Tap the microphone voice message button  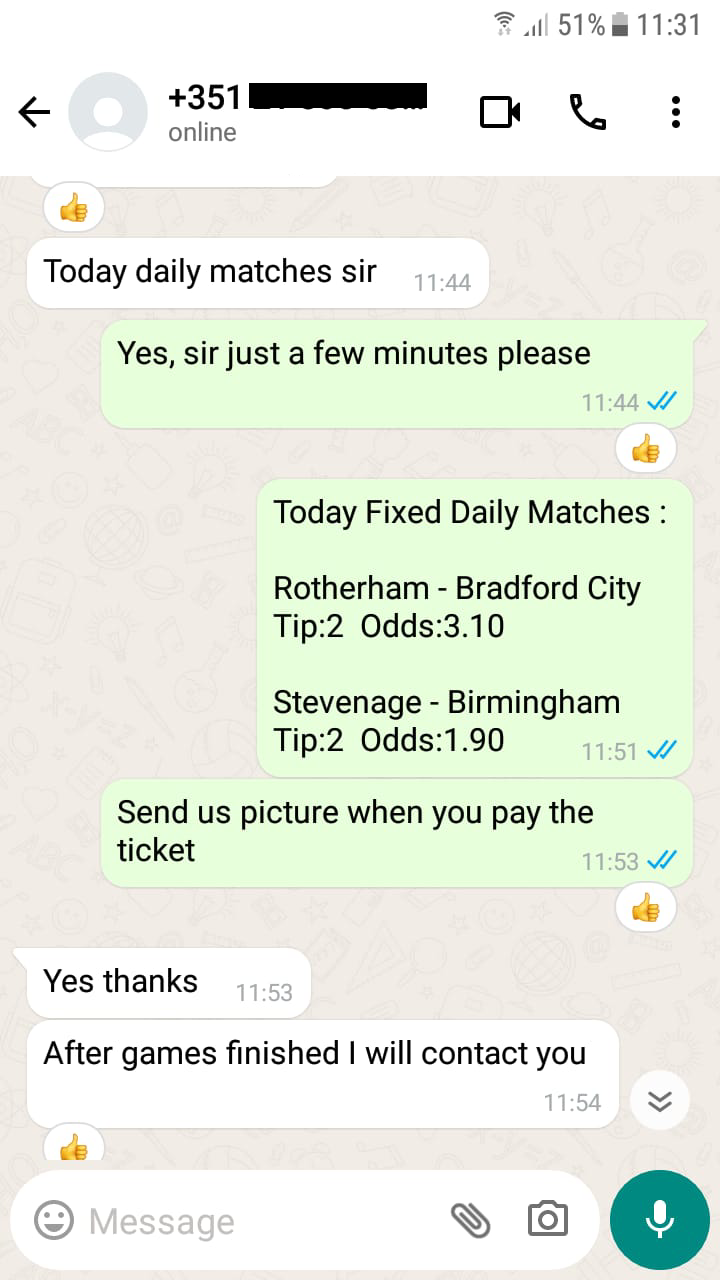point(659,1220)
